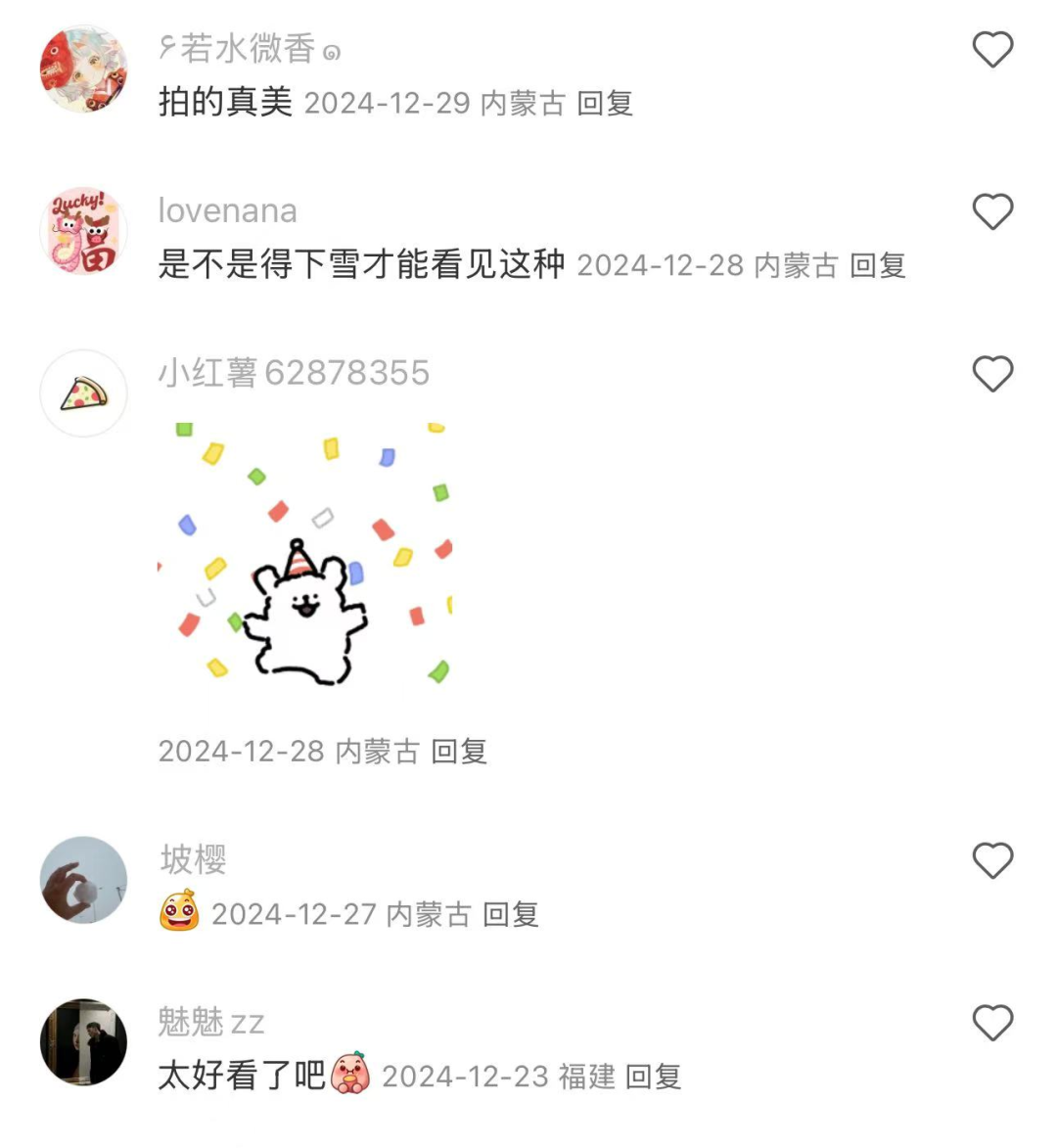Like 若水微香's comment
Image resolution: width=1057 pixels, height=1148 pixels.
pyautogui.click(x=991, y=49)
